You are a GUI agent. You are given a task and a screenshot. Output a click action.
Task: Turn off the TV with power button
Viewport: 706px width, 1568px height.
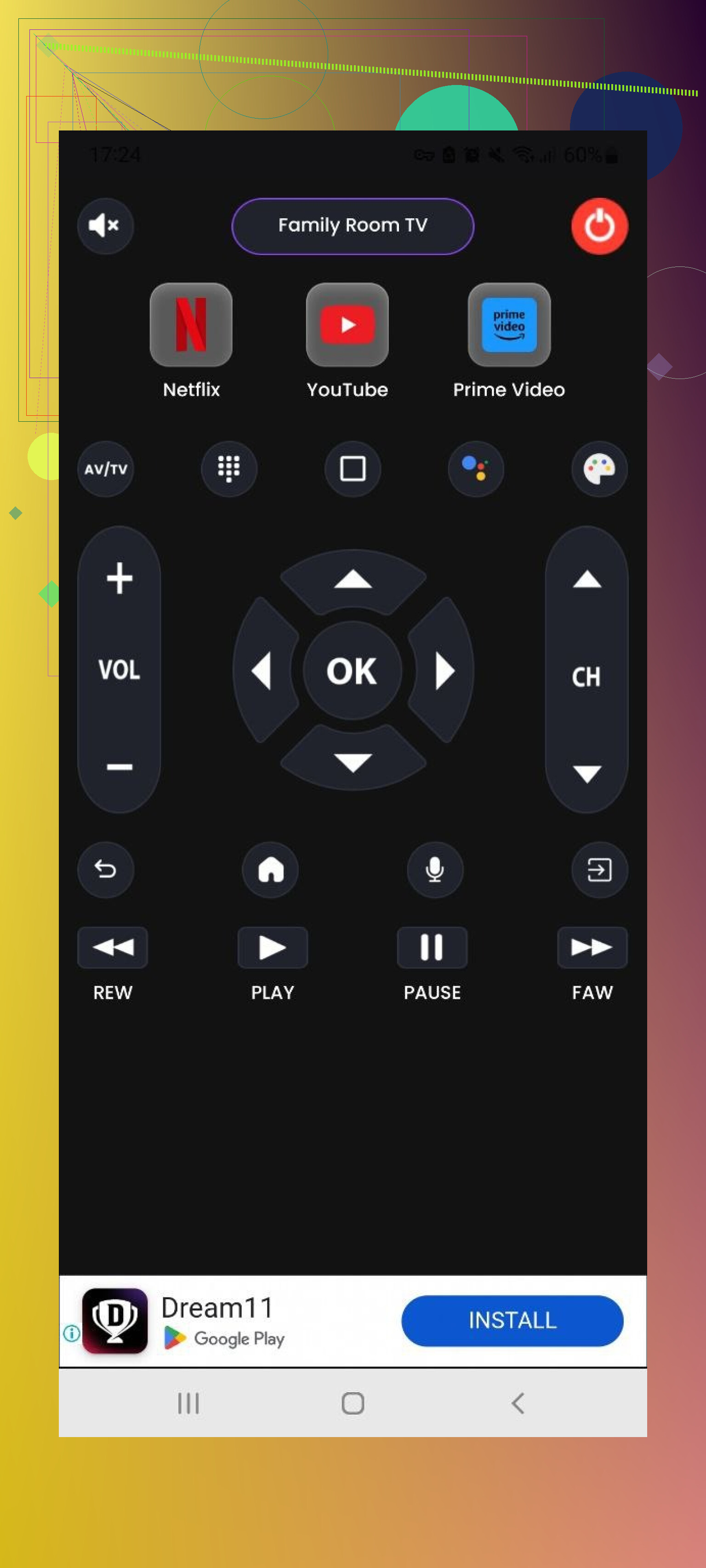point(599,226)
